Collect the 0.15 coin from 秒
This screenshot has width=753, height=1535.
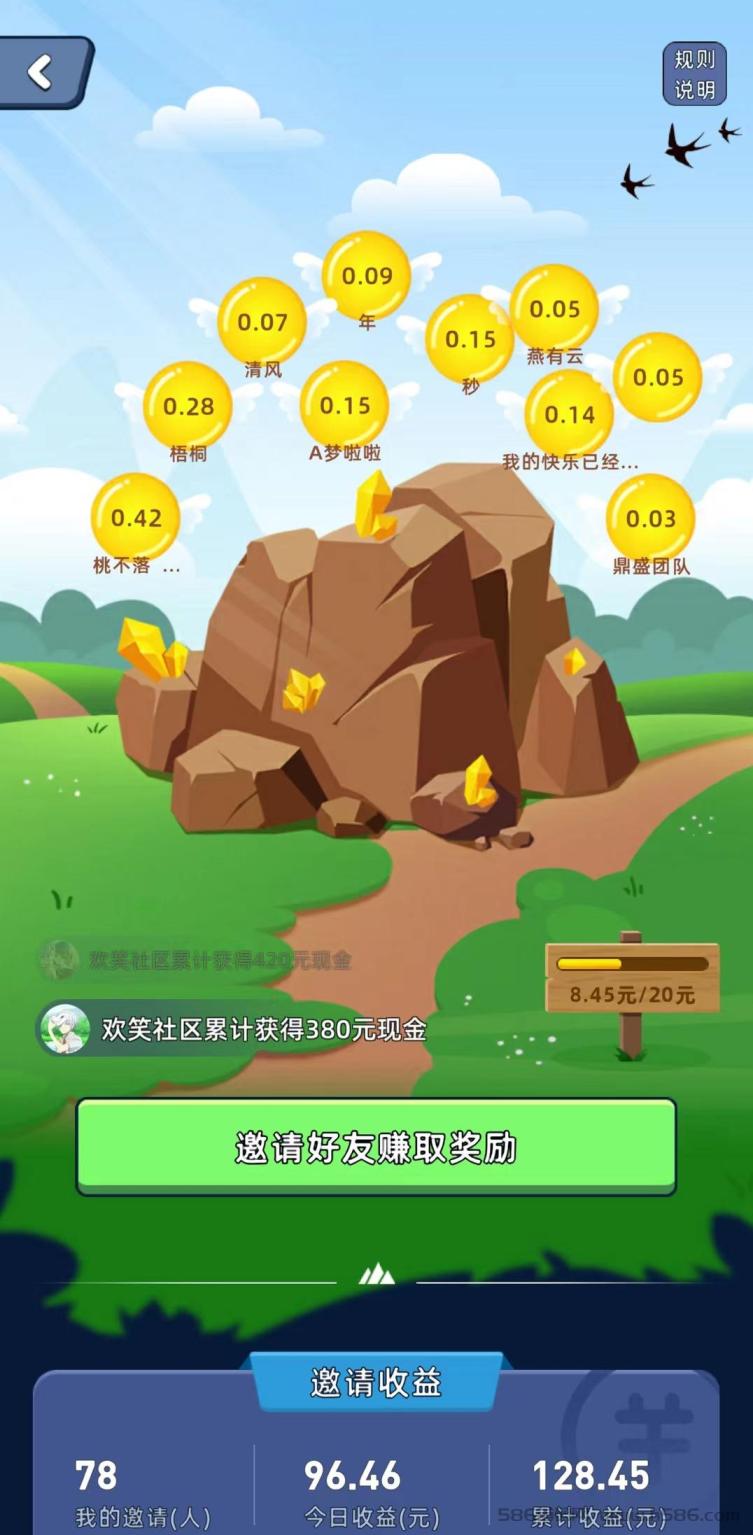(x=470, y=339)
